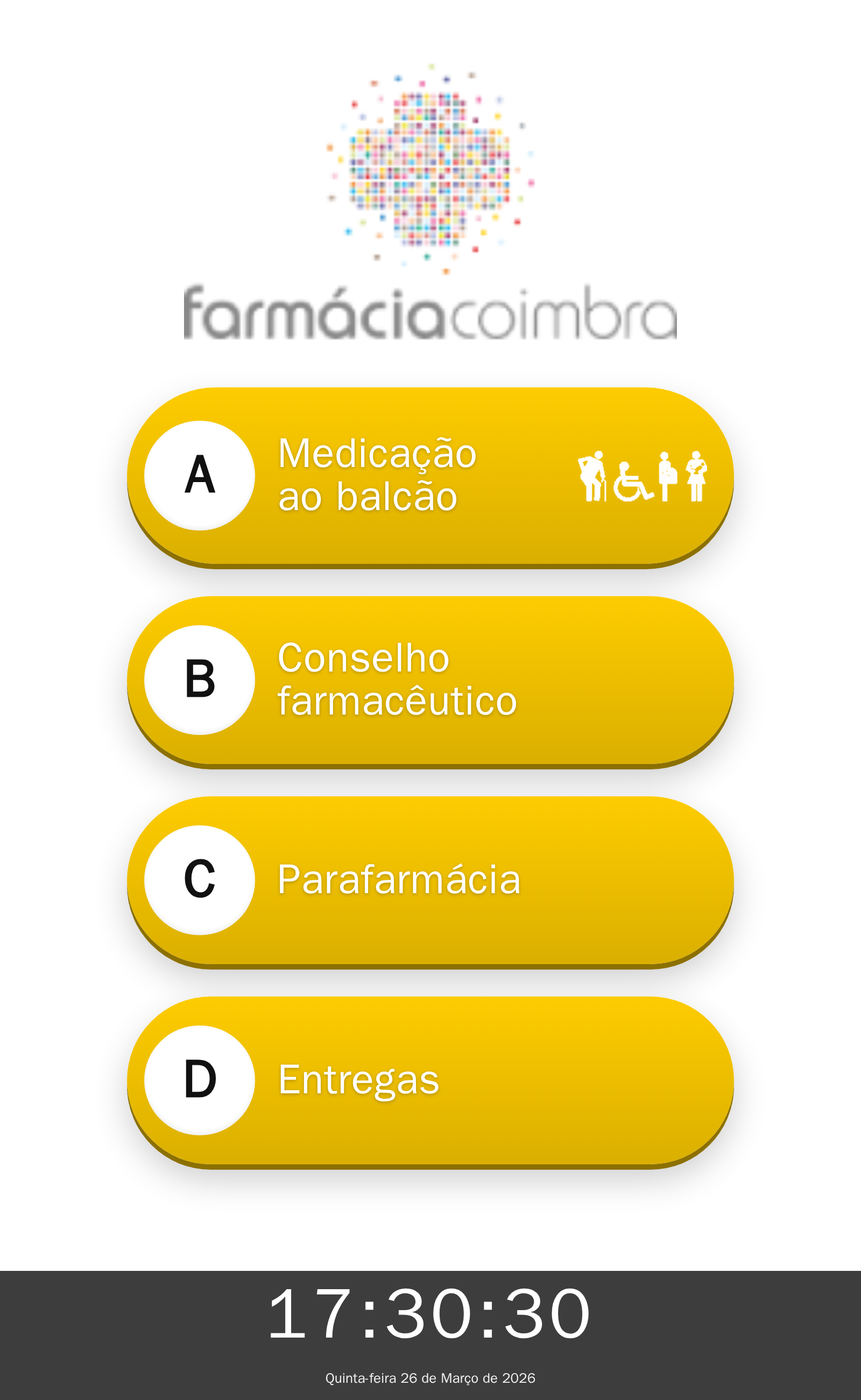Select A Medicação ao balcão

(430, 476)
